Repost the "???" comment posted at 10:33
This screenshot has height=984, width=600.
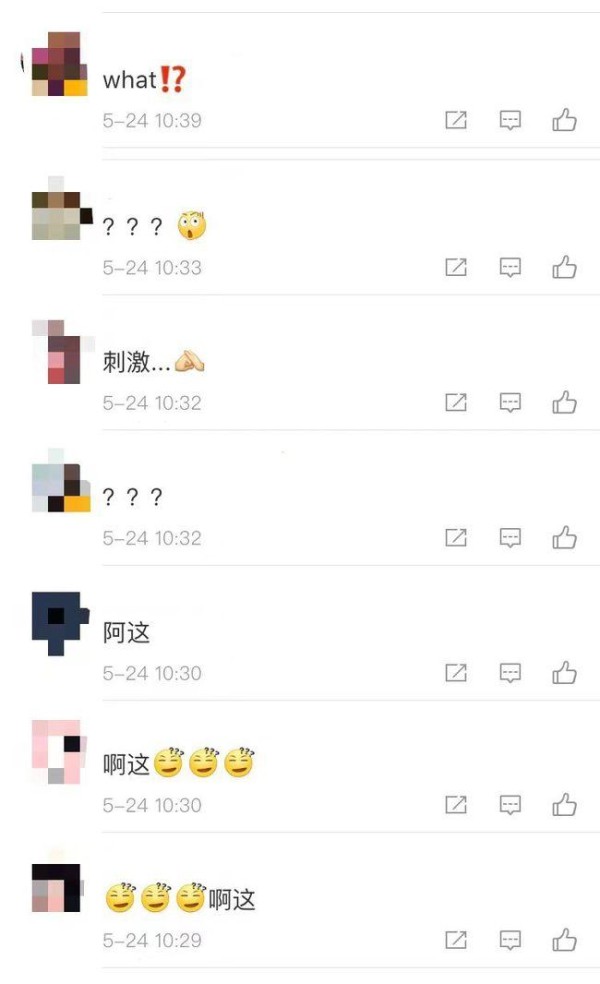coord(456,267)
